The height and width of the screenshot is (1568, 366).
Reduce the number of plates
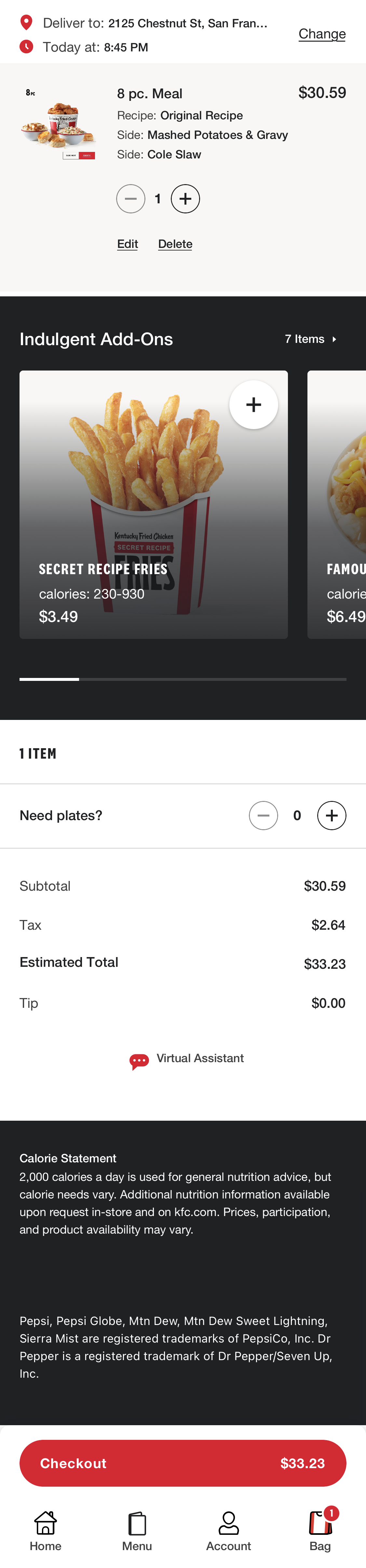[x=263, y=816]
